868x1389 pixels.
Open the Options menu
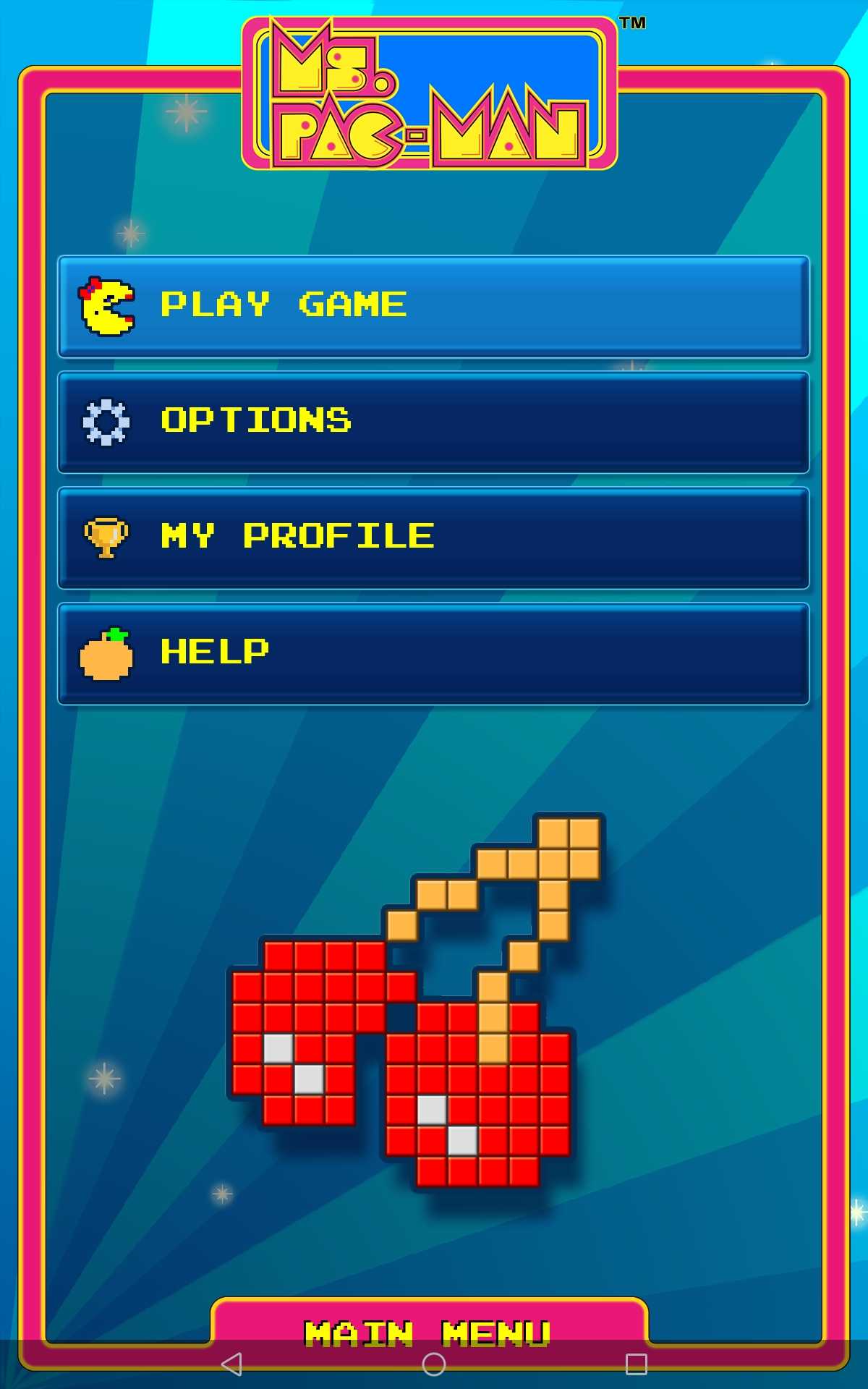(x=433, y=422)
